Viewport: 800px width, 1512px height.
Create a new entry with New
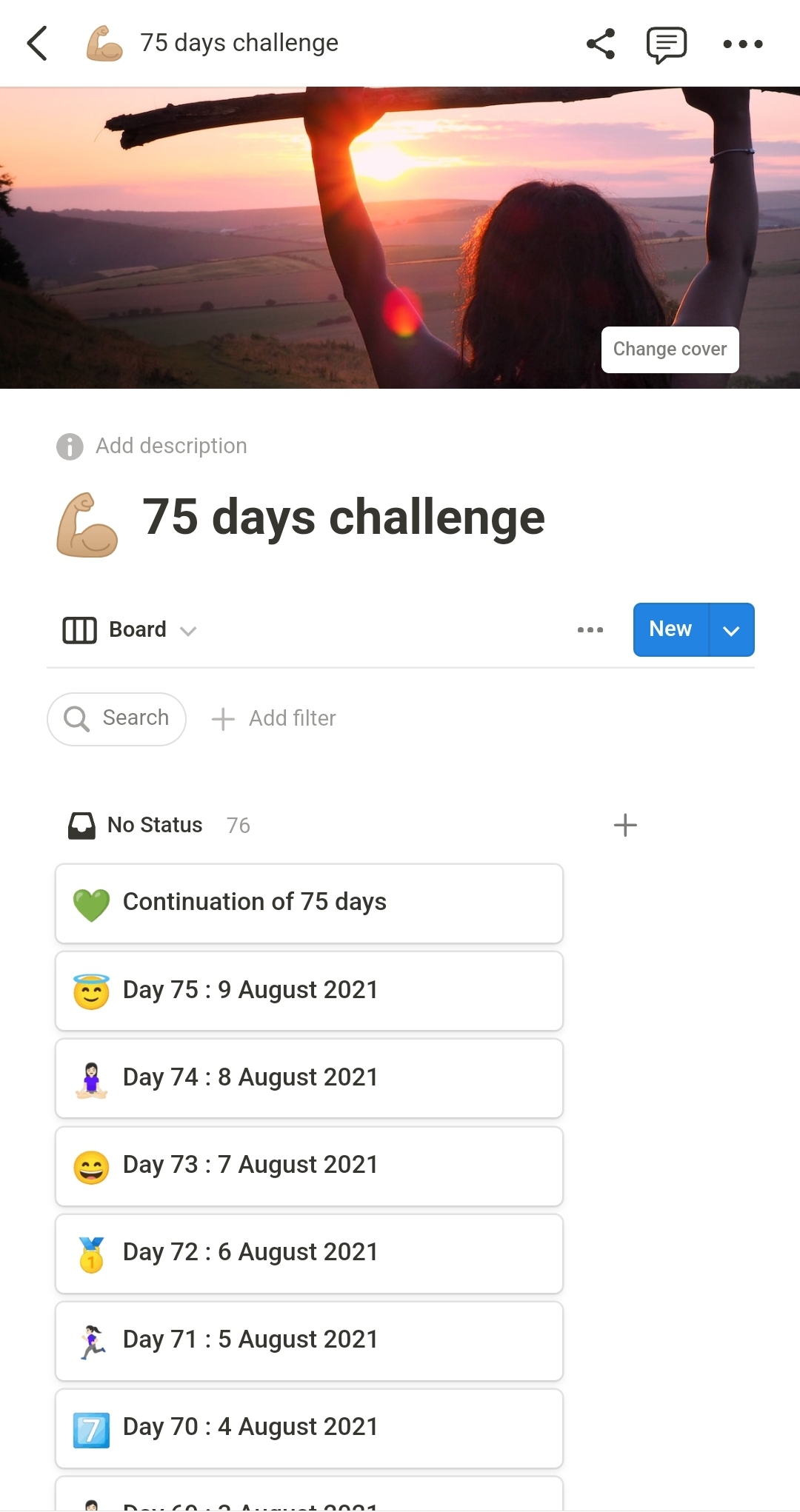670,629
